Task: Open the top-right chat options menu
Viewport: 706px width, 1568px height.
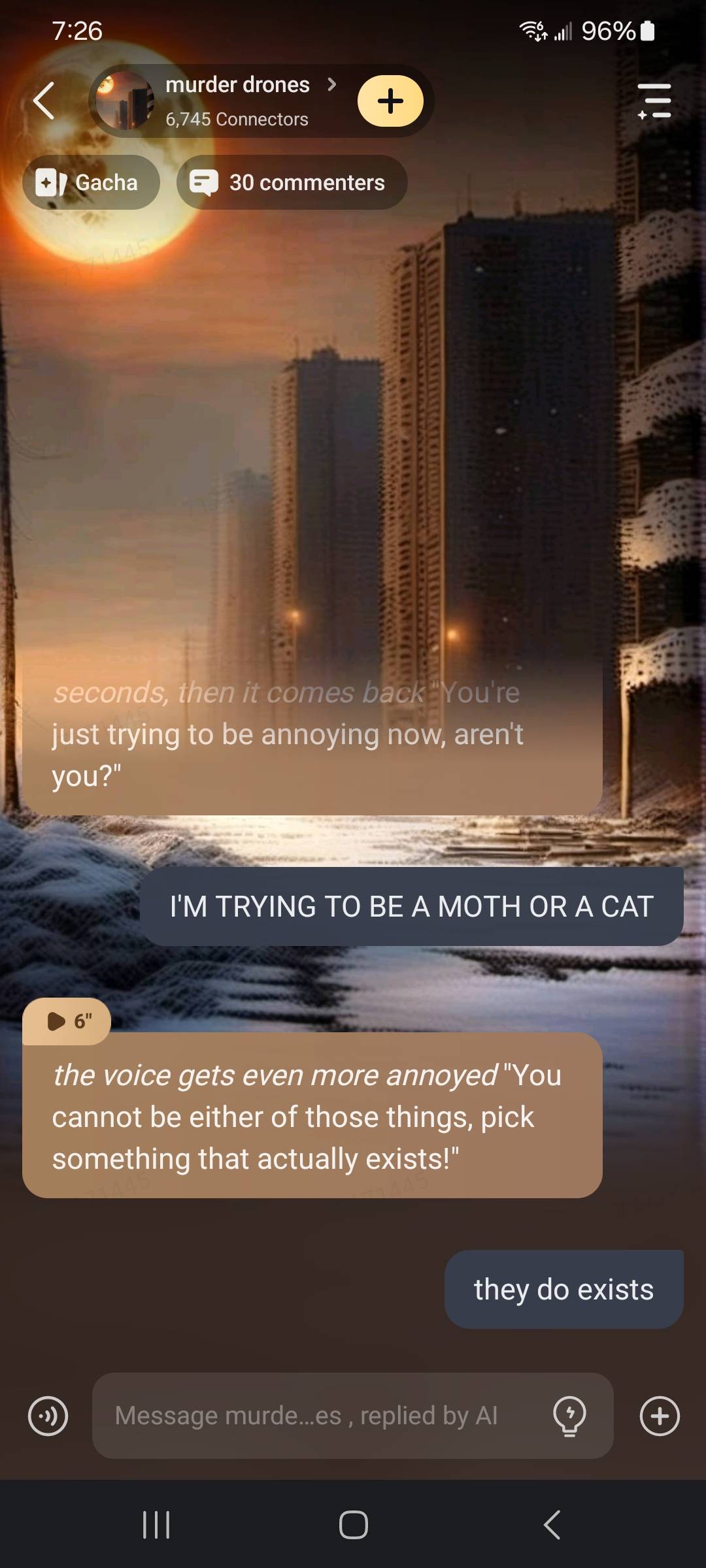Action: pos(654,101)
